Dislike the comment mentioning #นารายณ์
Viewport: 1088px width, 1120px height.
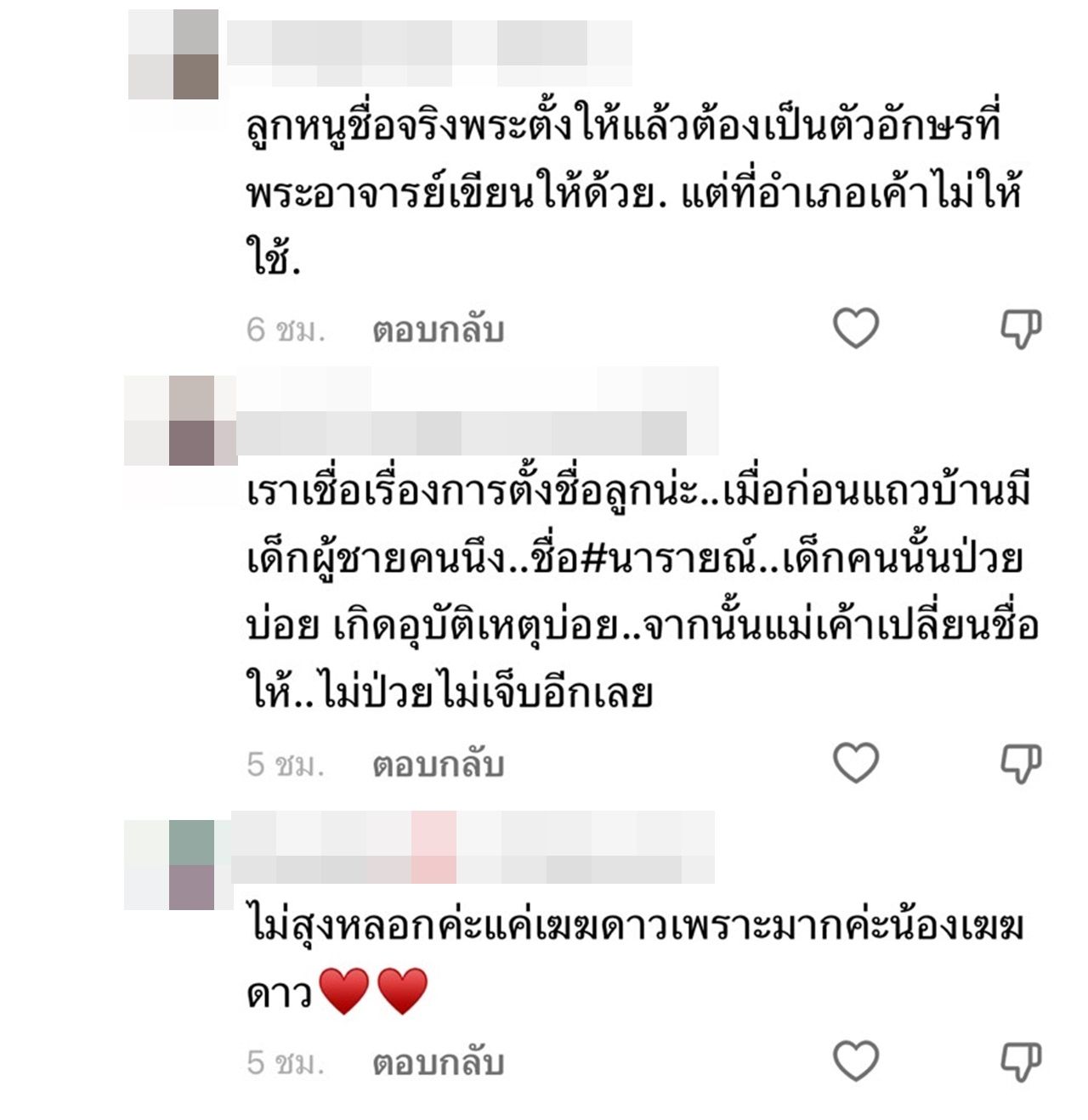click(x=1020, y=763)
